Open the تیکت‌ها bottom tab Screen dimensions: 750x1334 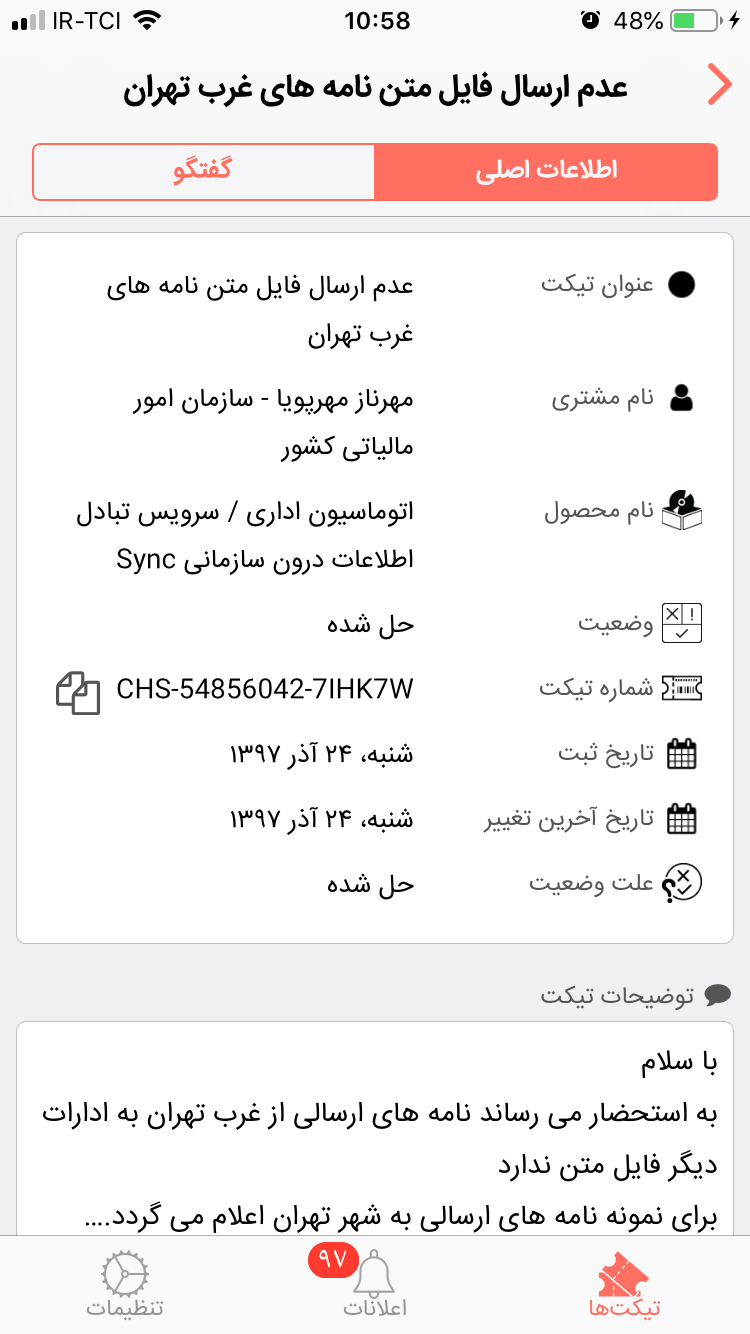coord(623,1285)
